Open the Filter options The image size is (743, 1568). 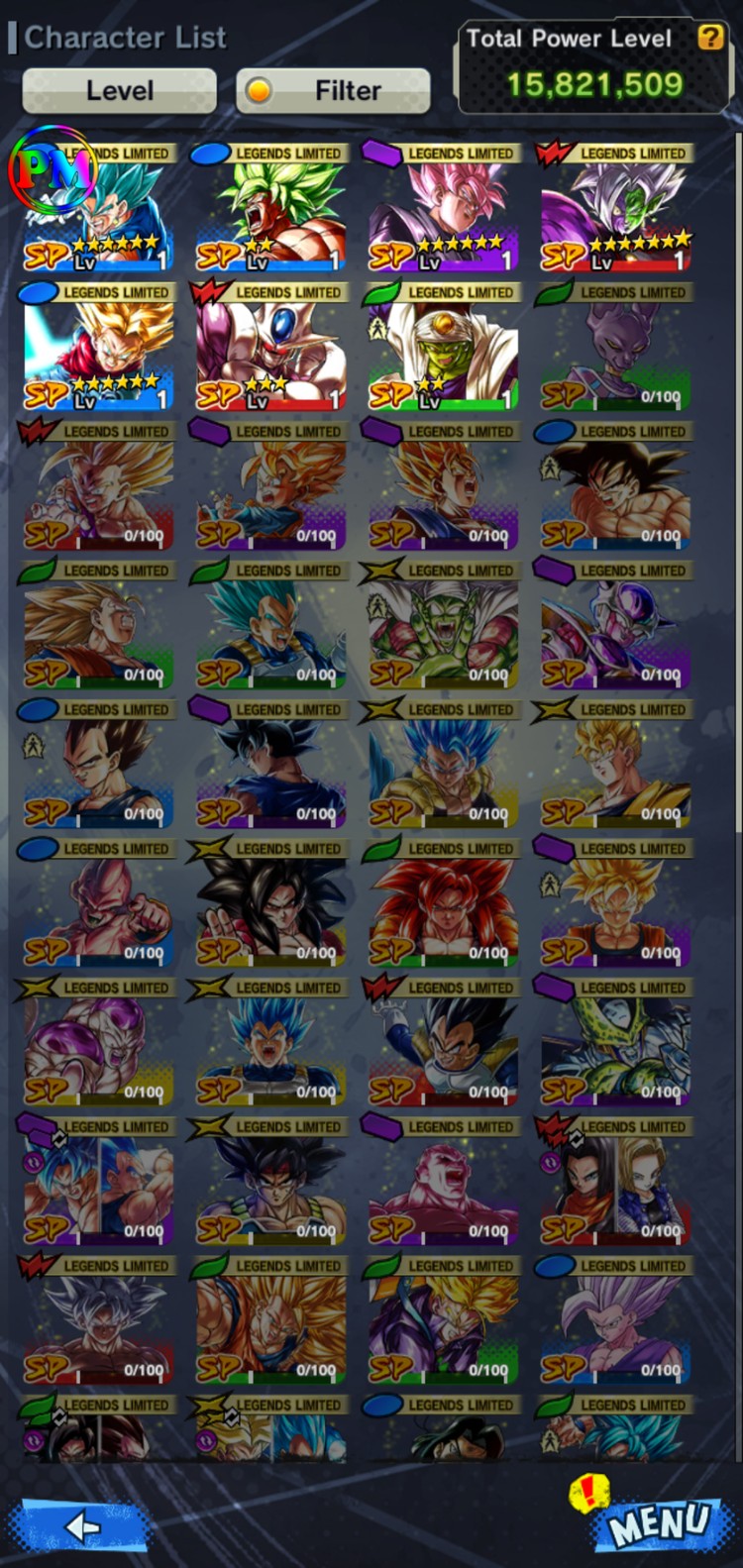tap(333, 91)
